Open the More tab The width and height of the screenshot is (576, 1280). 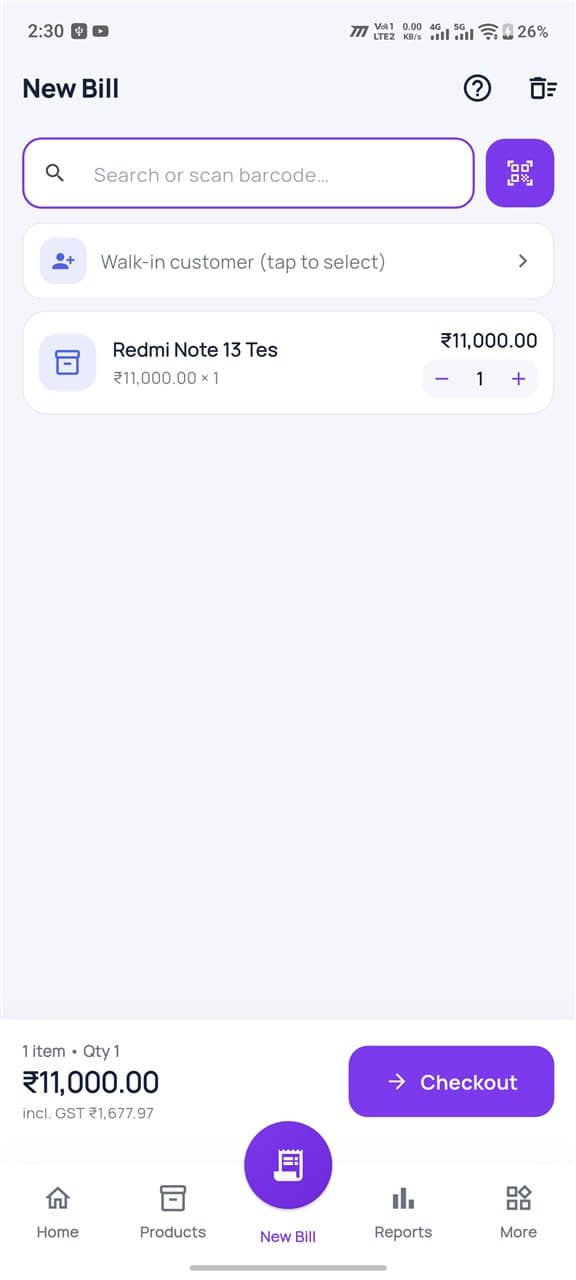518,1211
